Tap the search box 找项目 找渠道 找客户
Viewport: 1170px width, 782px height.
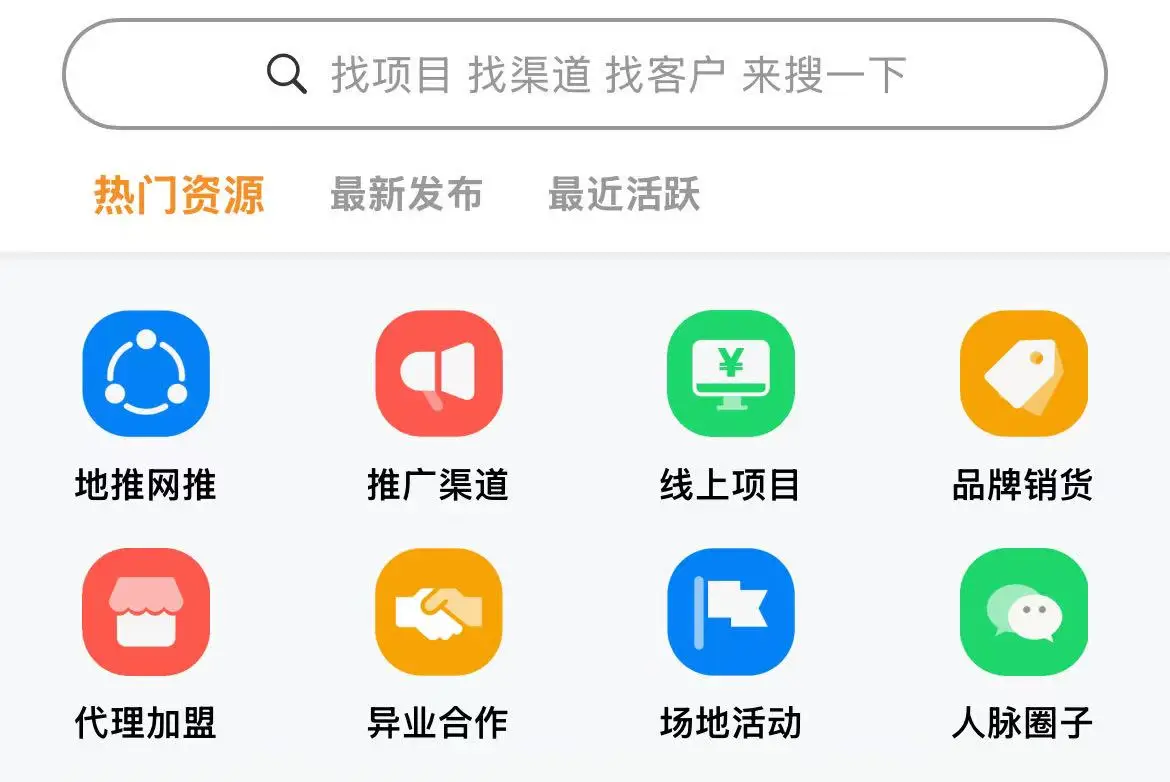[585, 75]
